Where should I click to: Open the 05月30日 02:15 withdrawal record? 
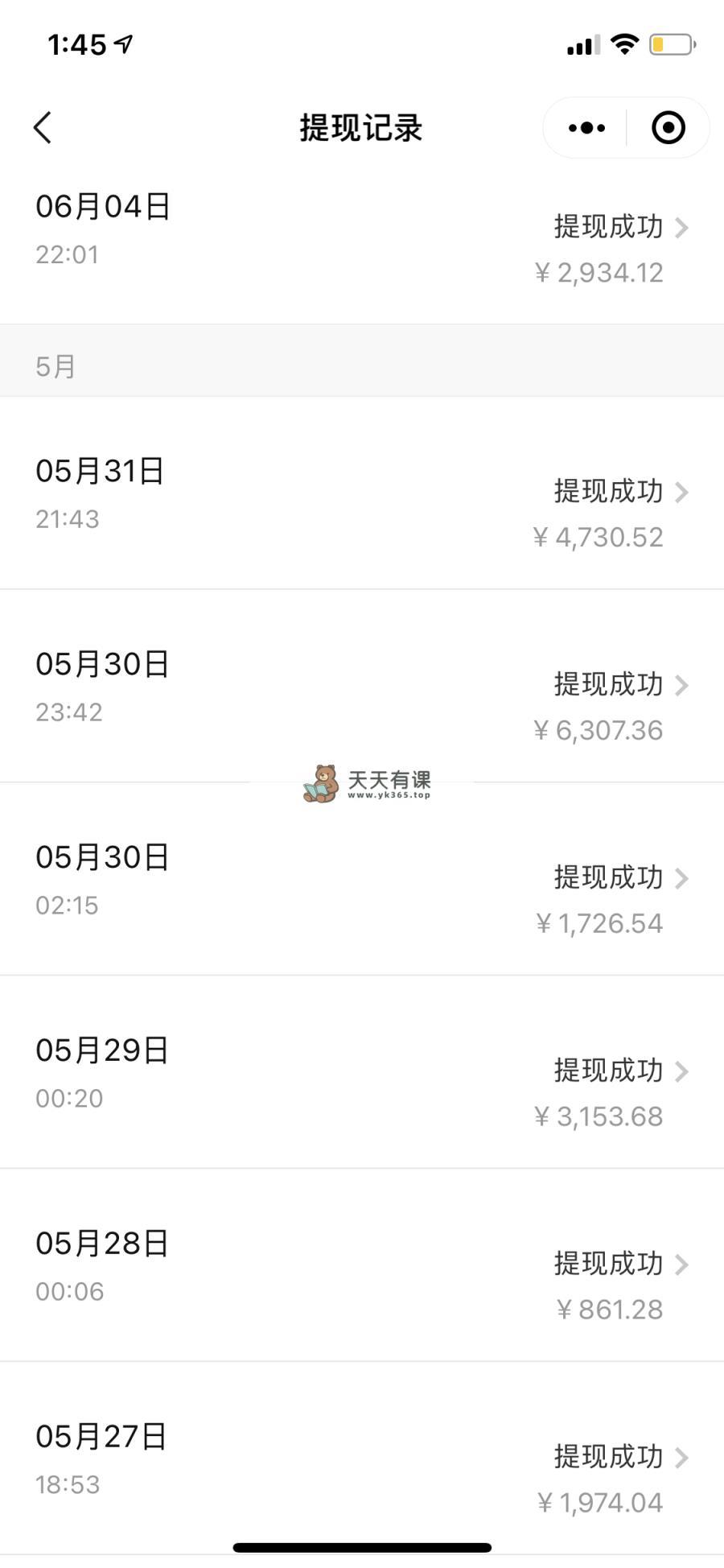(x=362, y=879)
